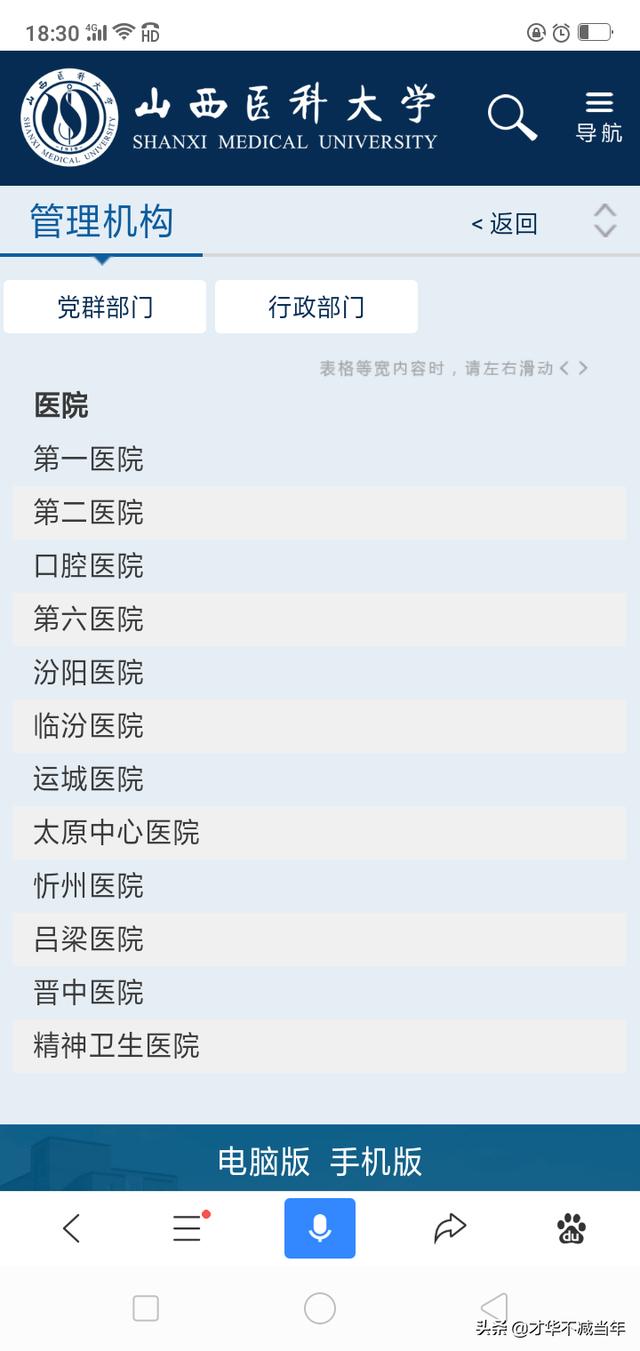Open 汾阳医院
The width and height of the screenshot is (640, 1351).
[88, 672]
